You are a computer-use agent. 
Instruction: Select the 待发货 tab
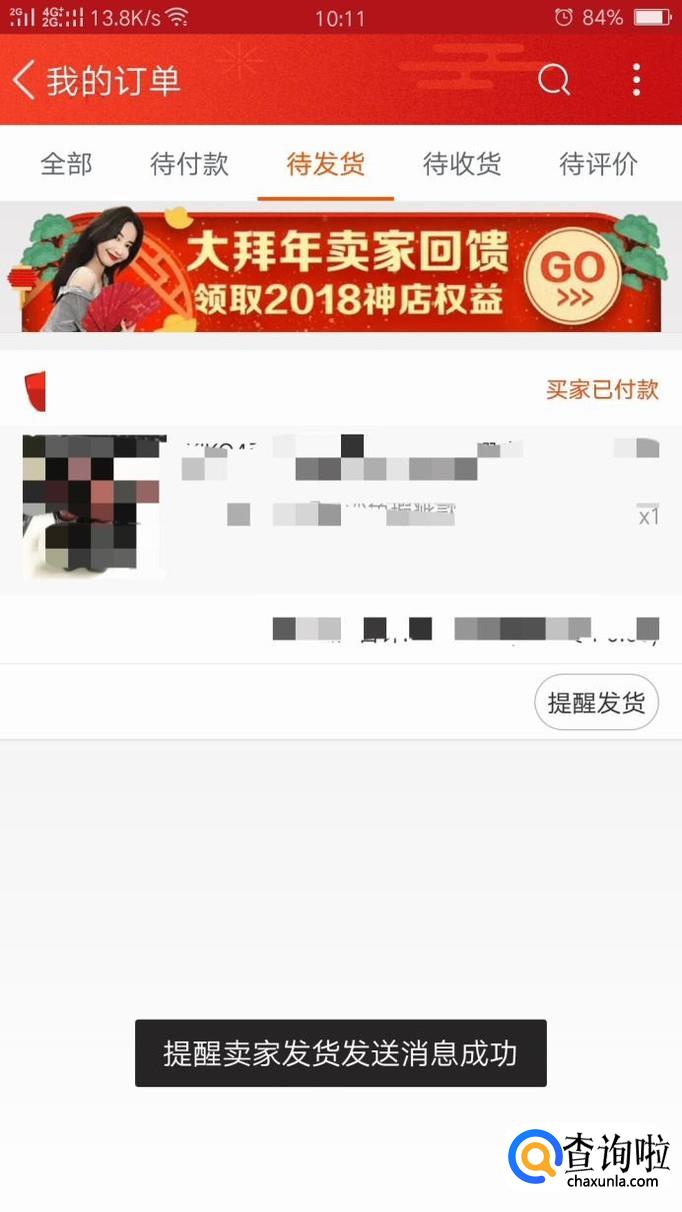(x=325, y=164)
